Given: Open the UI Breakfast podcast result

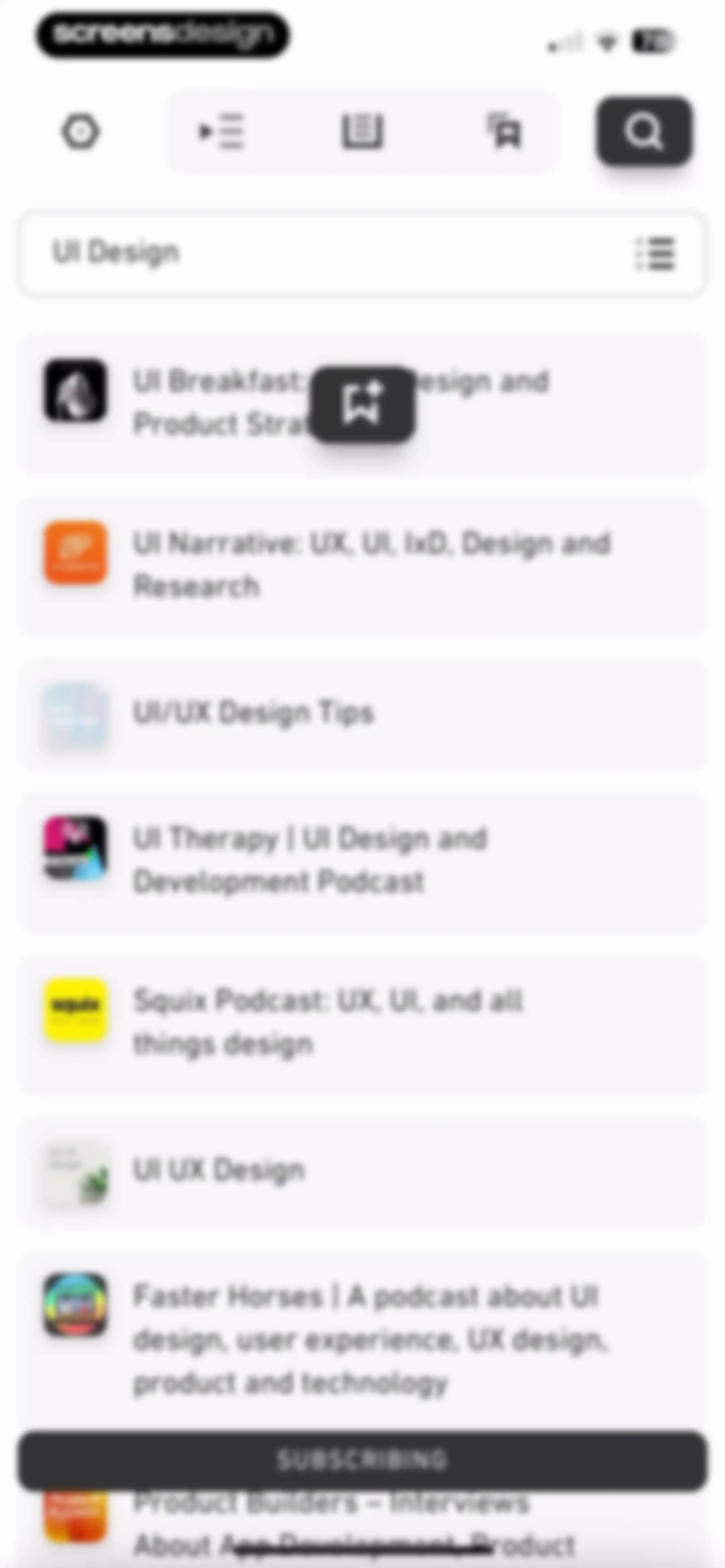Looking at the screenshot, I should tap(362, 403).
